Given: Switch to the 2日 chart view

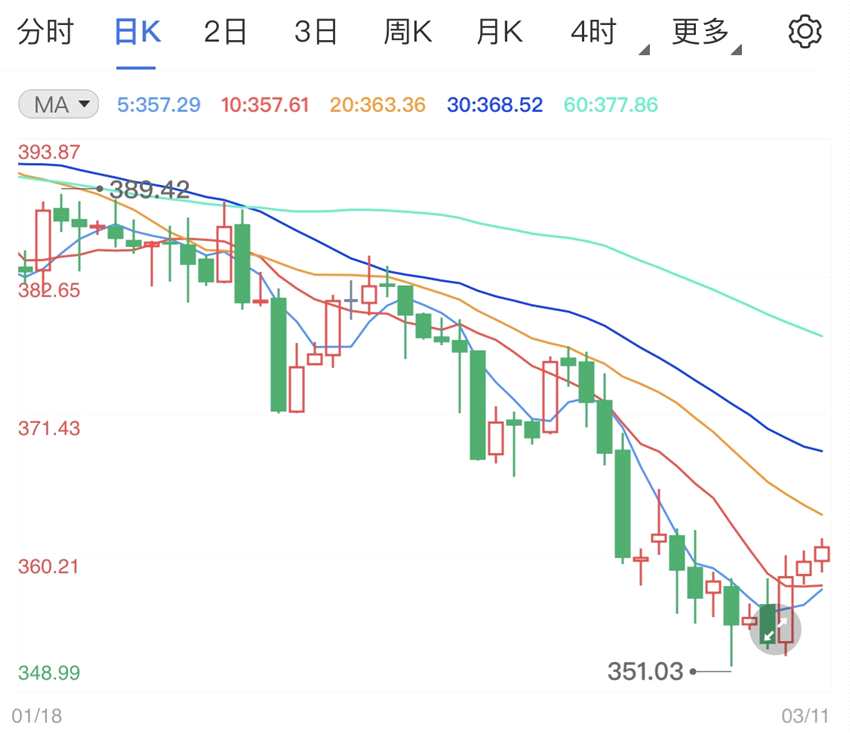Looking at the screenshot, I should pos(225,33).
